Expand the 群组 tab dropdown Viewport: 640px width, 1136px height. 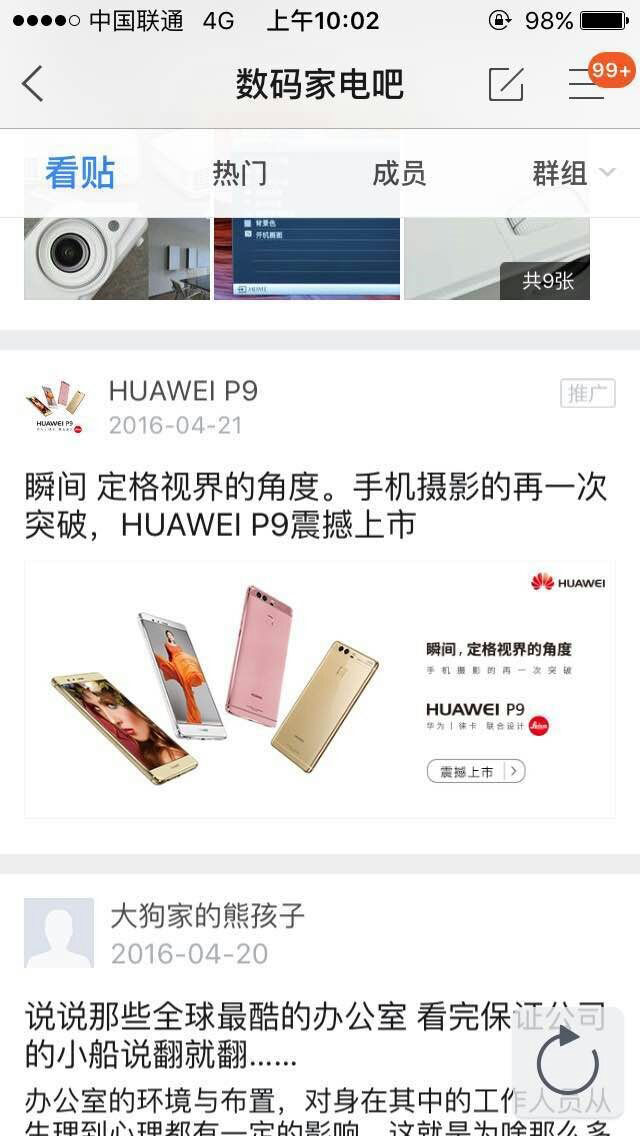click(572, 173)
